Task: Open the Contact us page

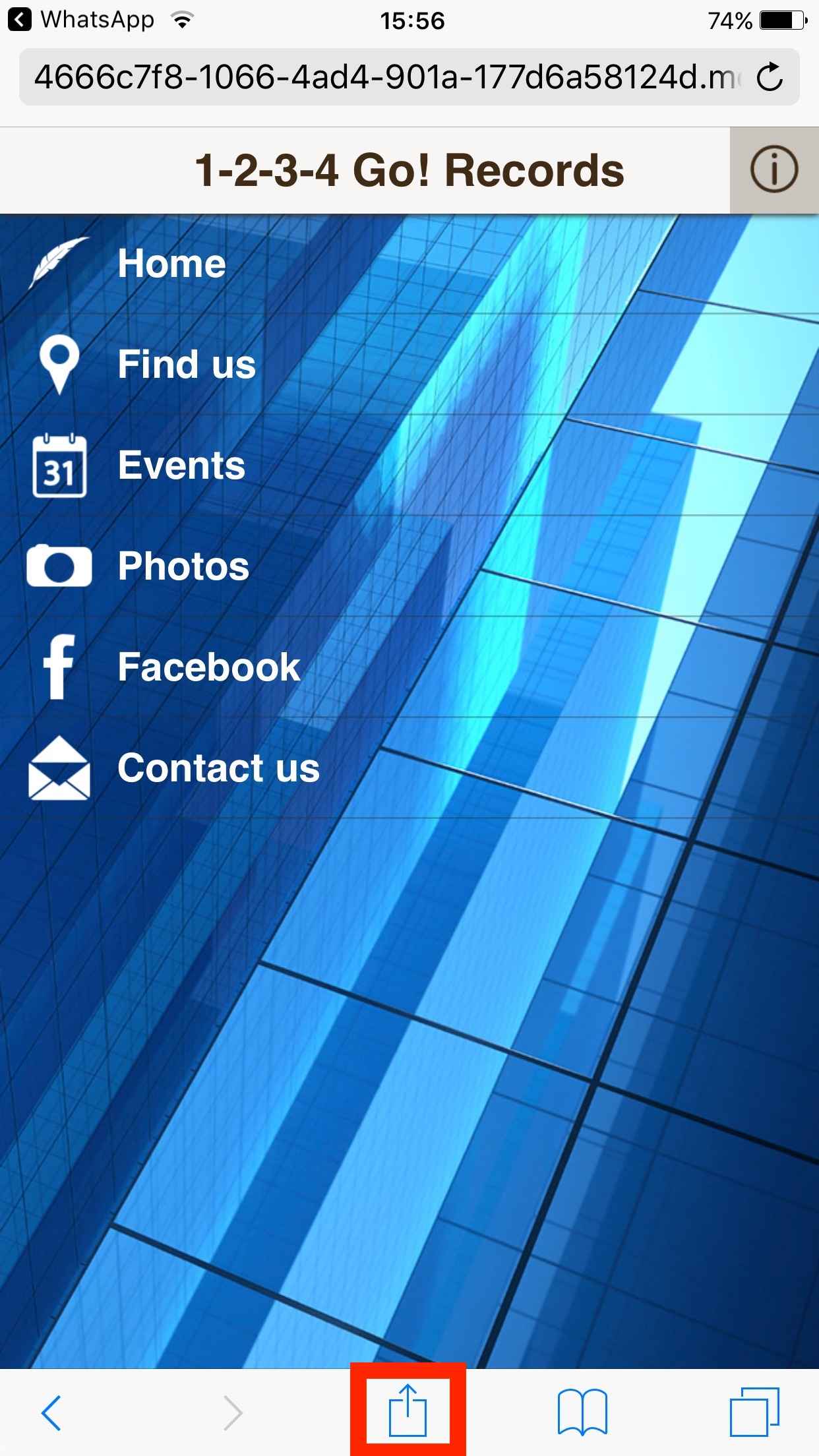Action: (218, 768)
